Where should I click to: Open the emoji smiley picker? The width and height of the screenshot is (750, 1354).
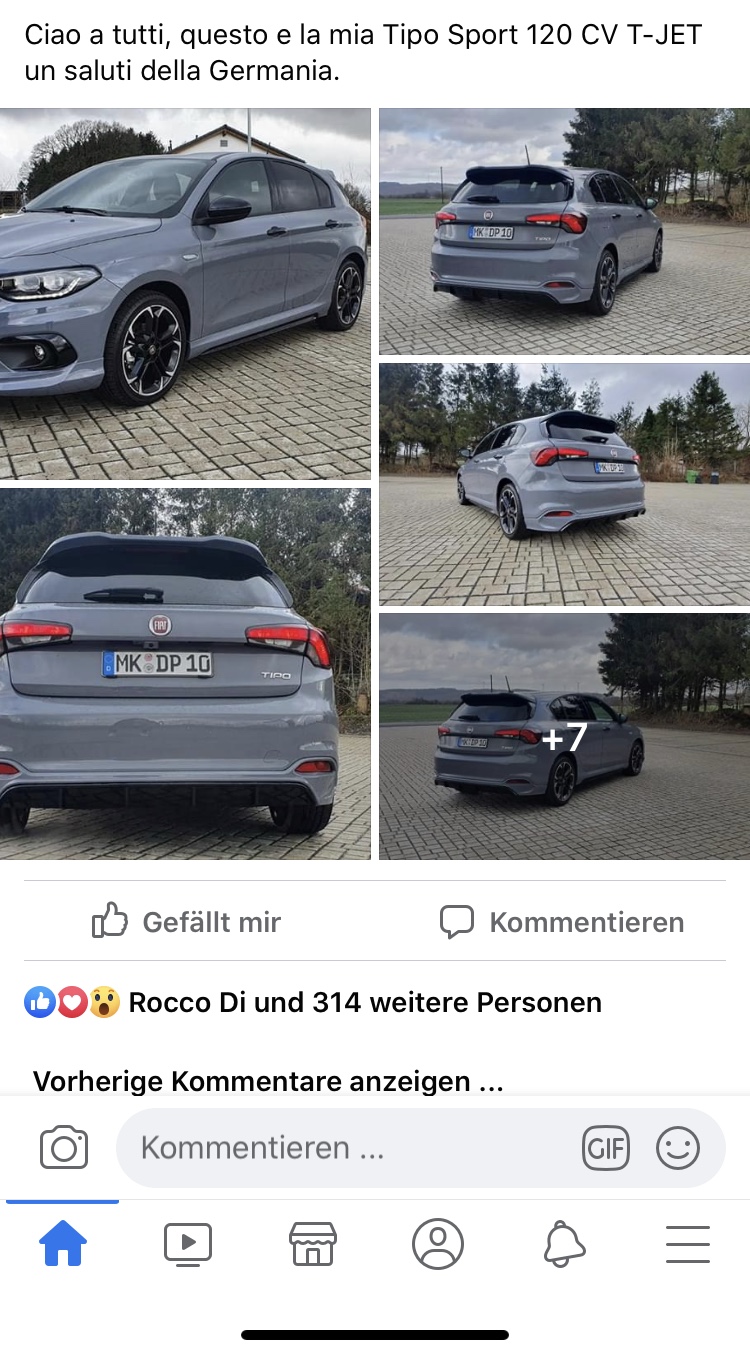[678, 1147]
